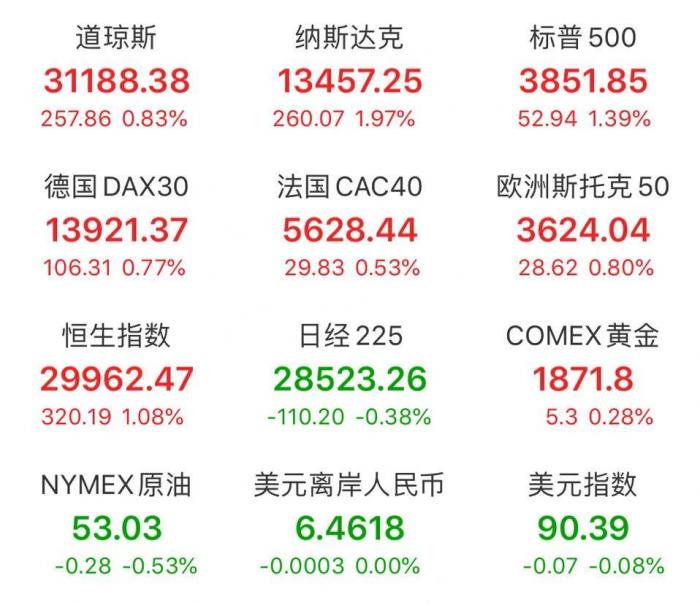The width and height of the screenshot is (700, 605).
Task: Open 德国 DAX30 quote
Action: tap(115, 229)
